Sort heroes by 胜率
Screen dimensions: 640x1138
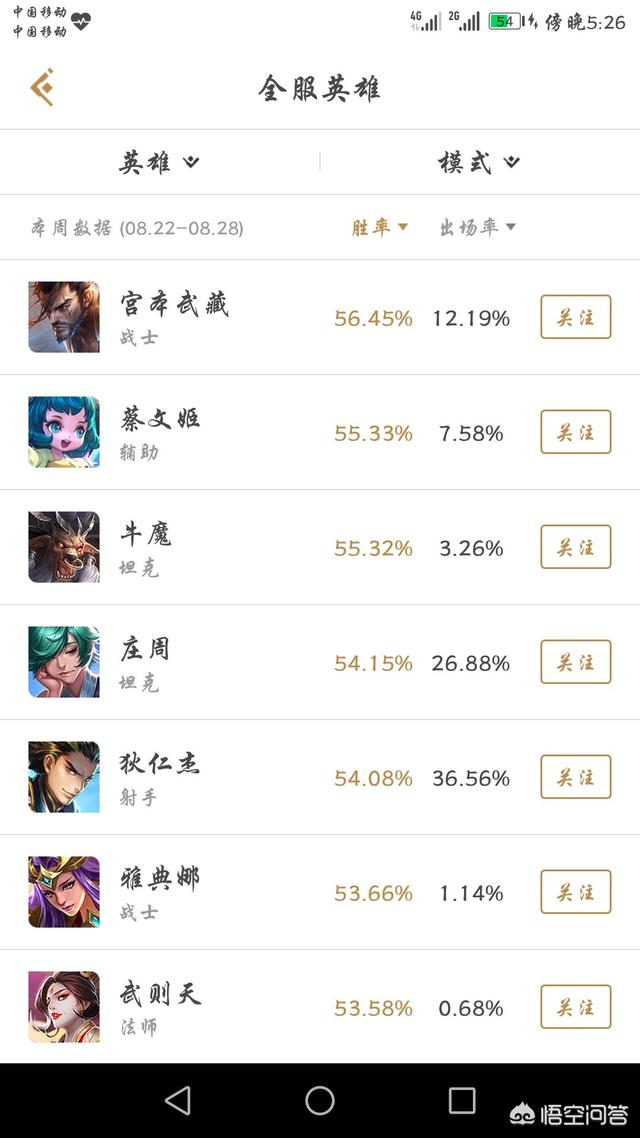coord(379,228)
